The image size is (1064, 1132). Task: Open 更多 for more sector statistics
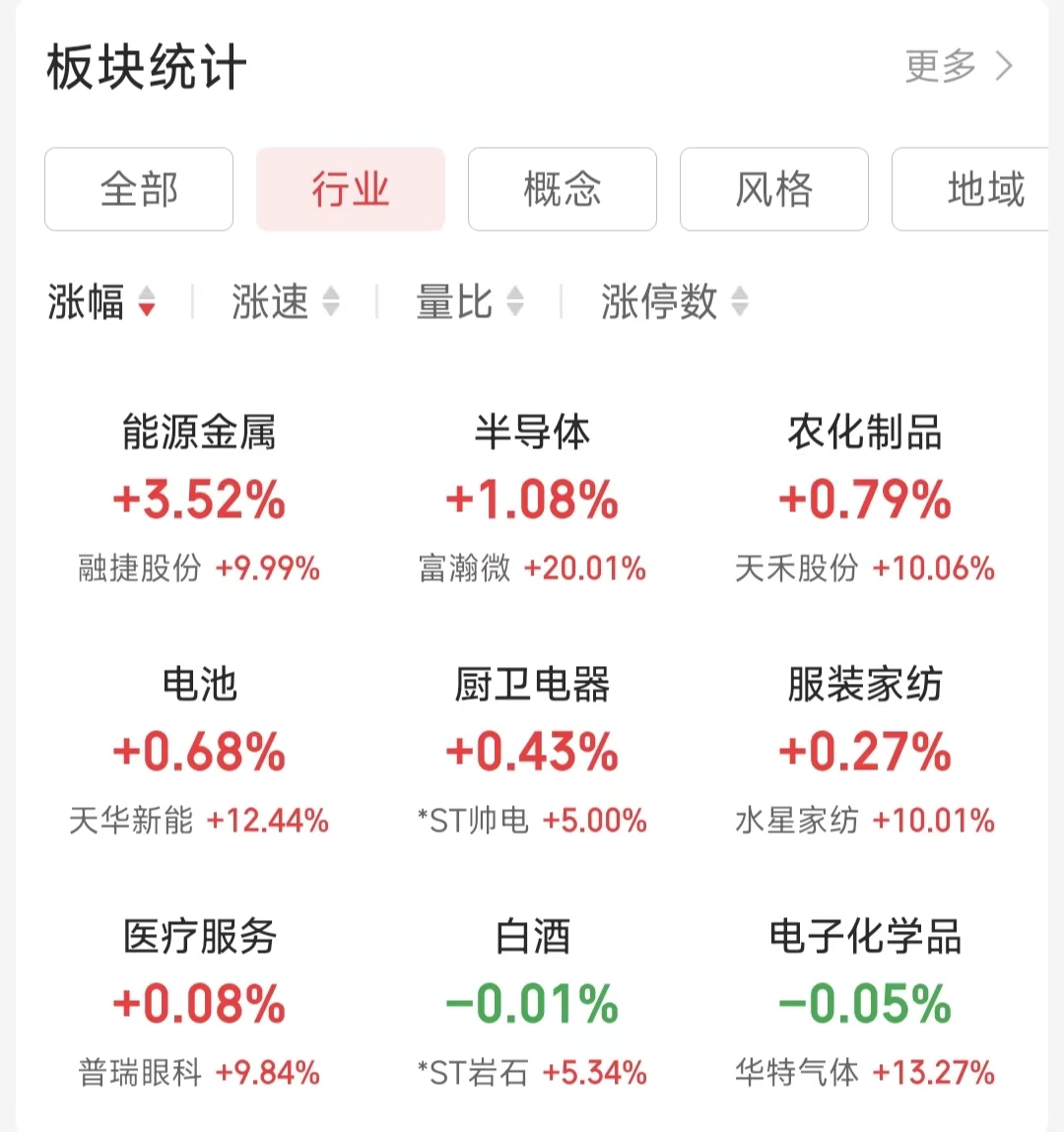958,67
